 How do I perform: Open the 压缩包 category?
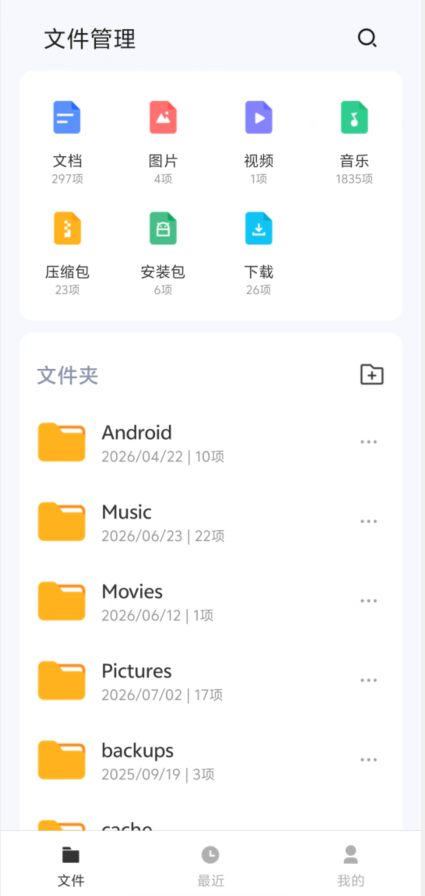tap(67, 253)
